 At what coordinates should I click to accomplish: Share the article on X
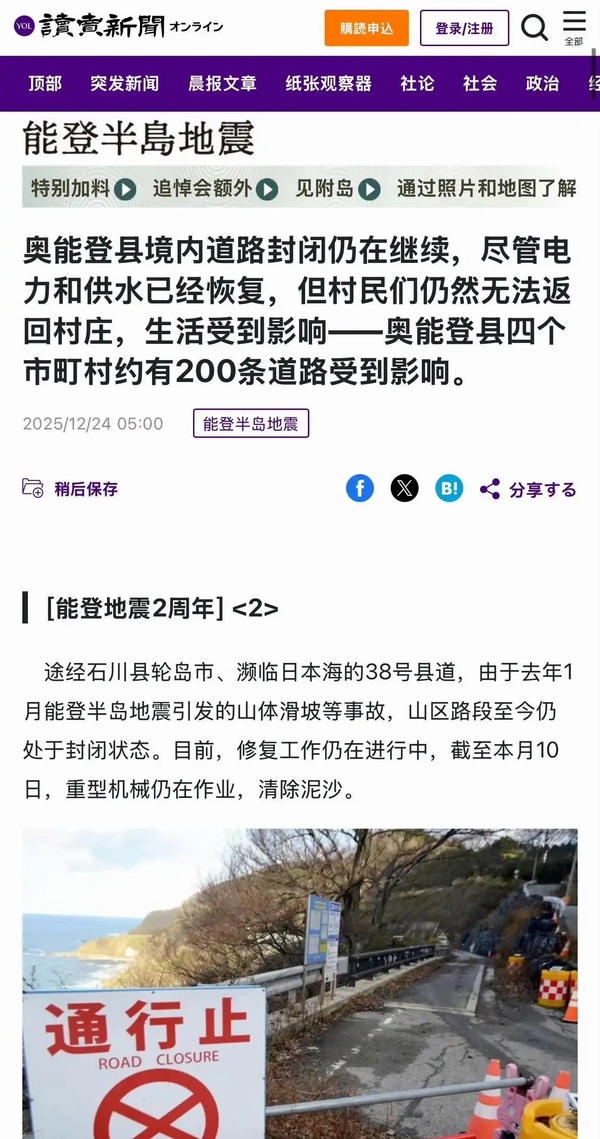point(404,488)
